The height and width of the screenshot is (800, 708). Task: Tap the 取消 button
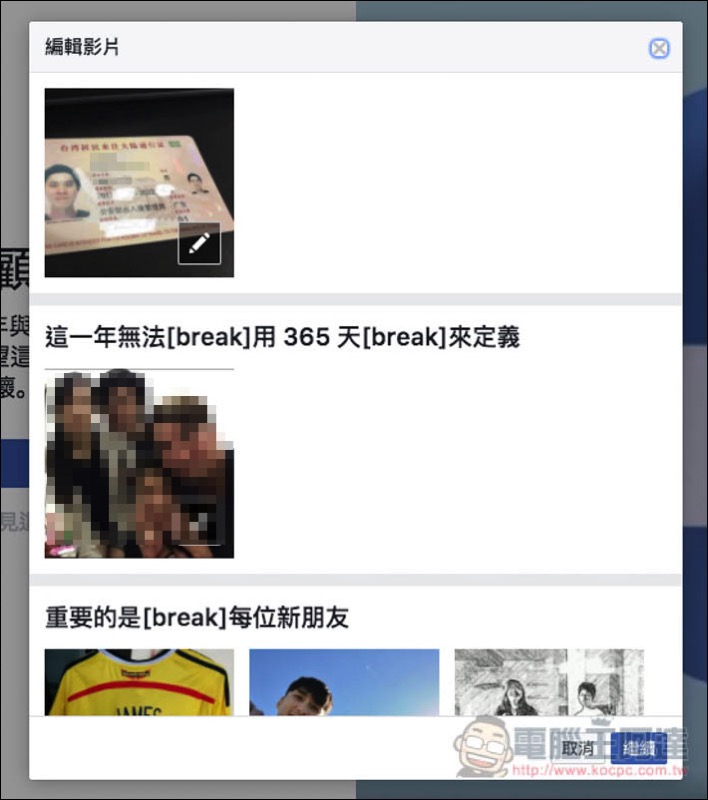[577, 748]
